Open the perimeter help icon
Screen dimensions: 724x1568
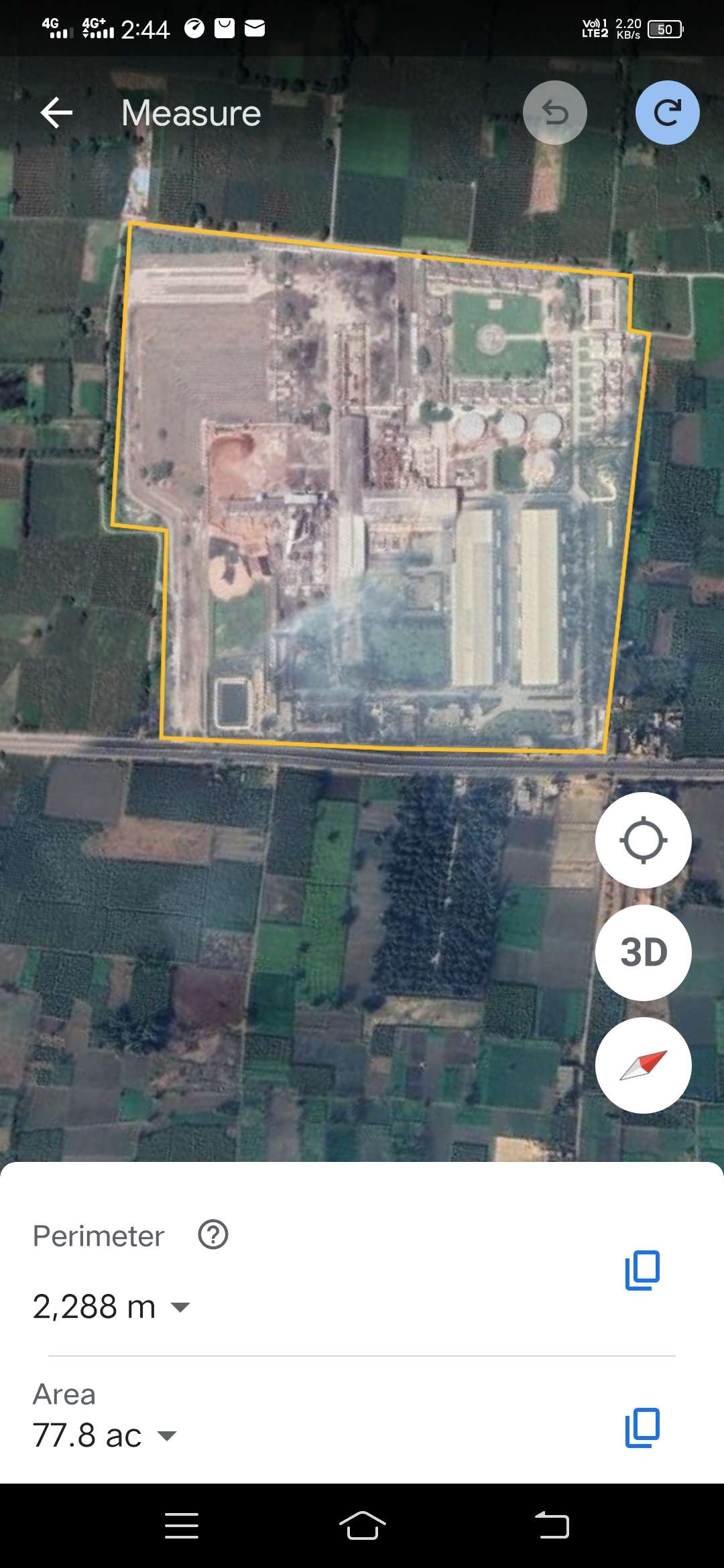[213, 1234]
